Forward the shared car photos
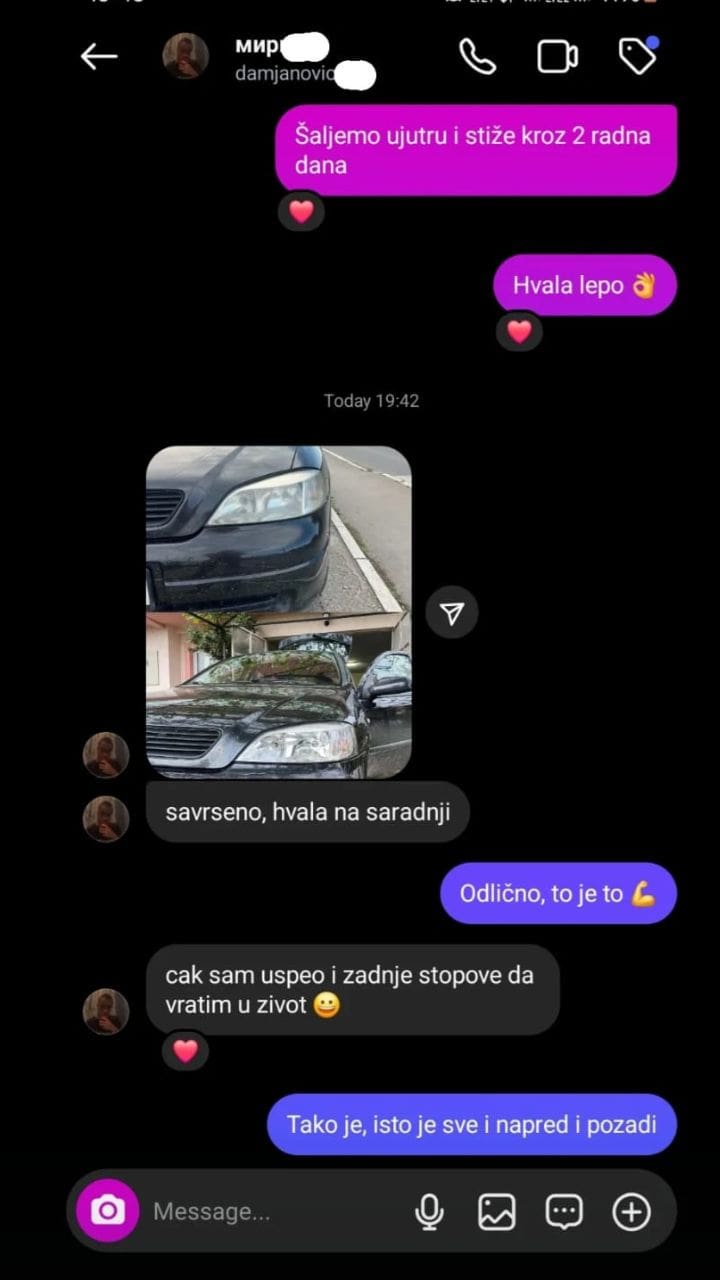Viewport: 720px width, 1280px height. pyautogui.click(x=452, y=613)
